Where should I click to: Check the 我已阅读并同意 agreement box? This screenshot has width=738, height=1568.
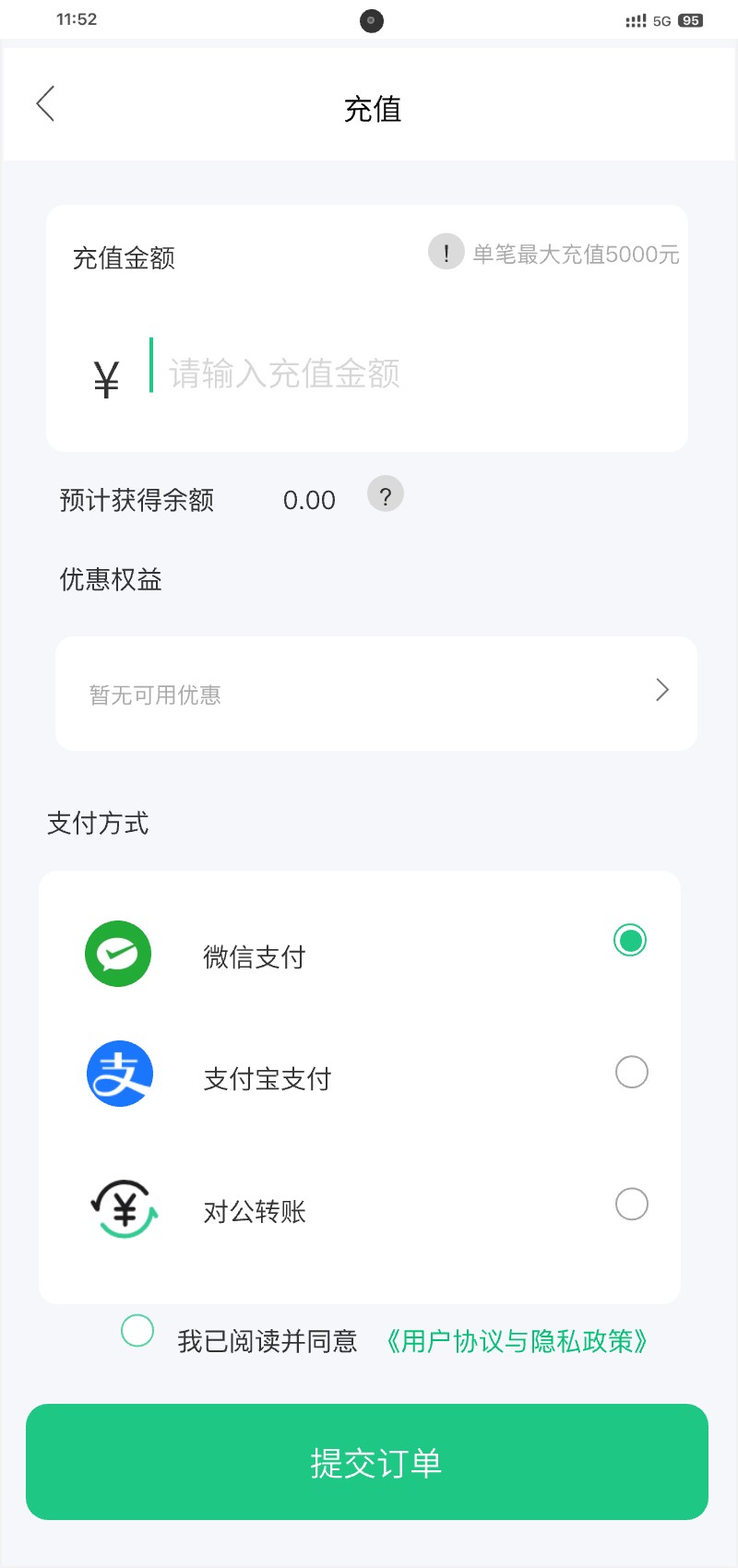pyautogui.click(x=137, y=1331)
